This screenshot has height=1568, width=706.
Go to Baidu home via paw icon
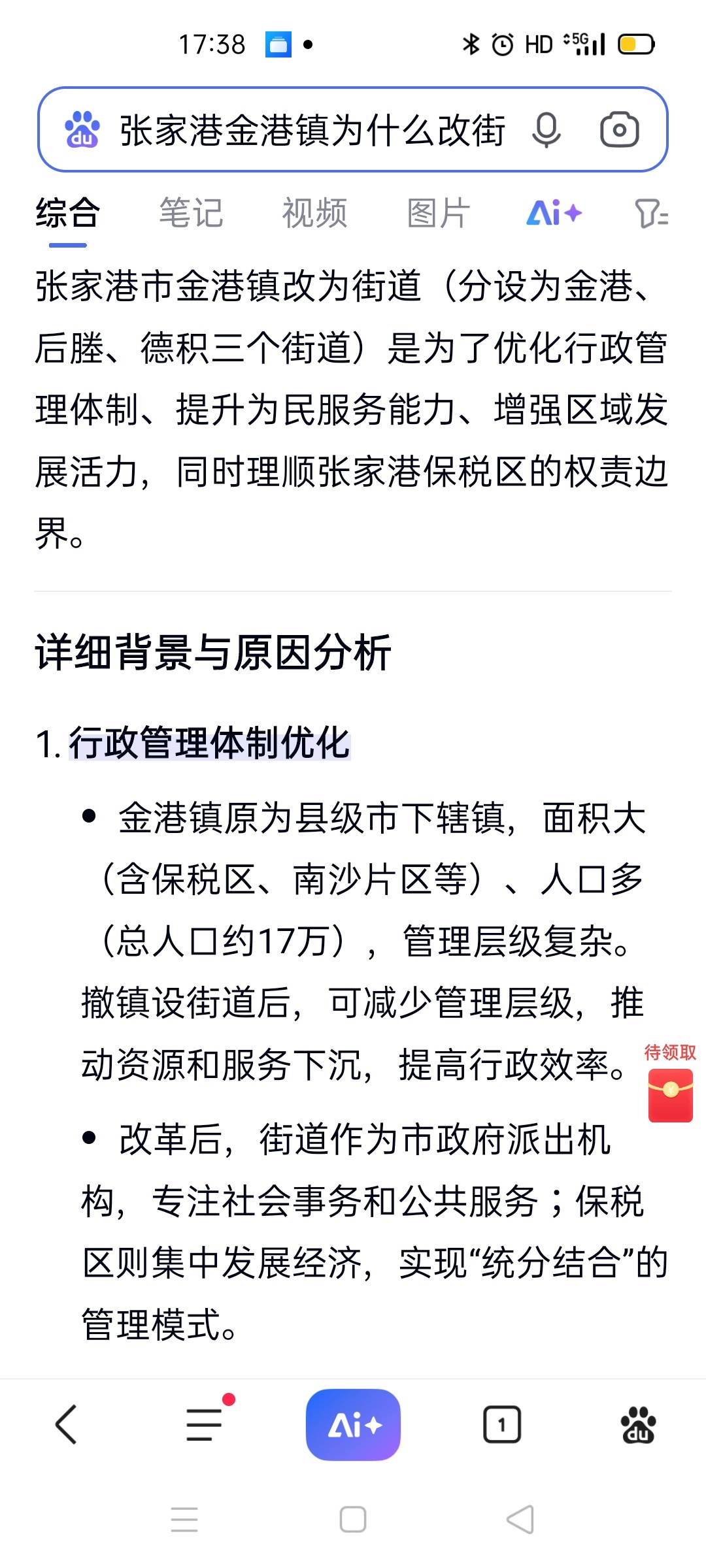[638, 1424]
